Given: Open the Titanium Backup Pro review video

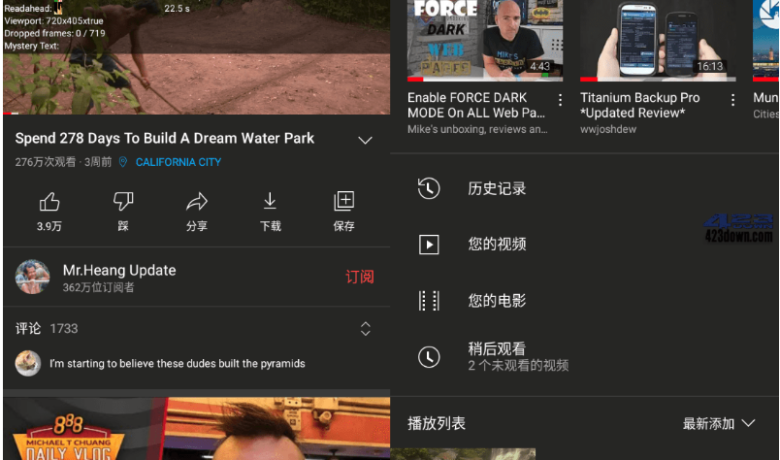Looking at the screenshot, I should [654, 42].
